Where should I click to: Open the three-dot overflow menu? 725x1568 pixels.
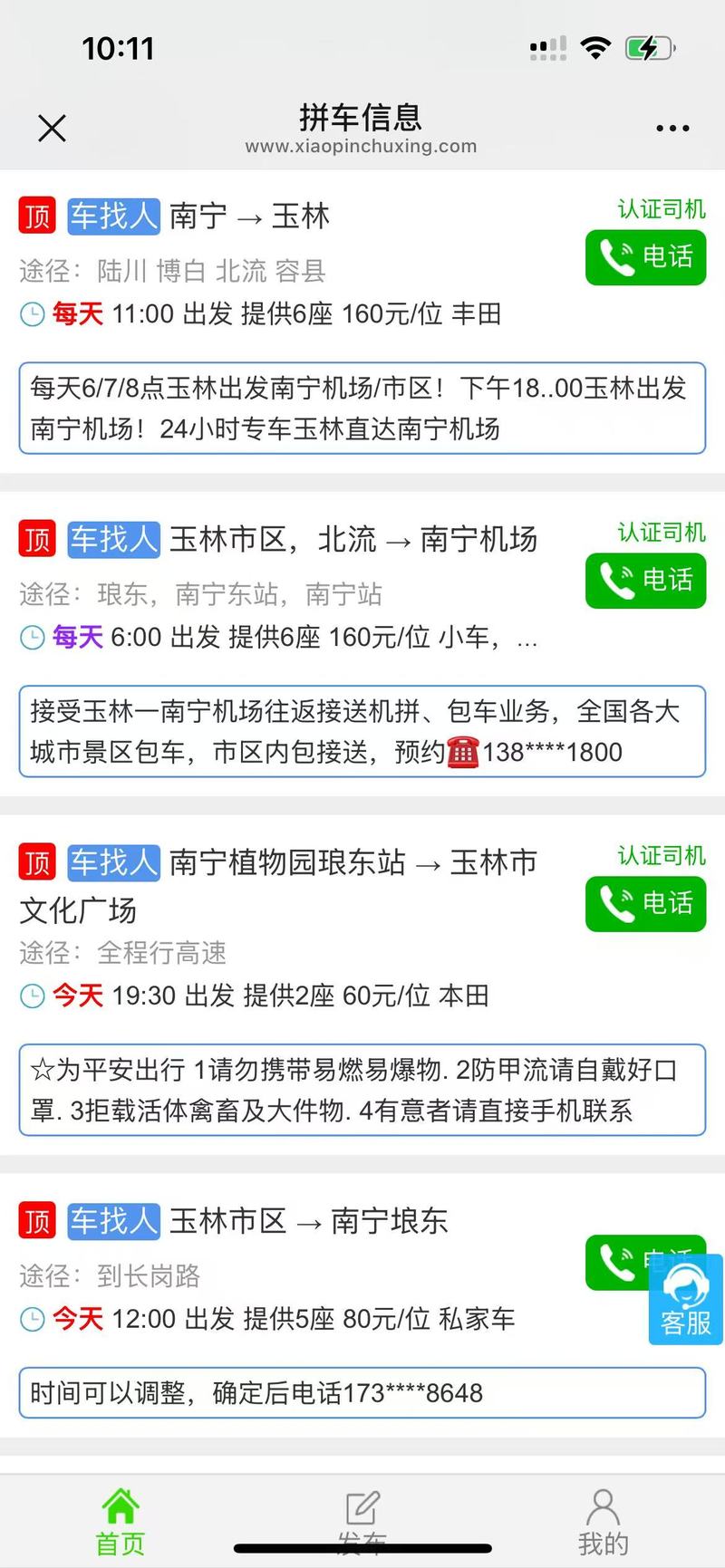672,129
